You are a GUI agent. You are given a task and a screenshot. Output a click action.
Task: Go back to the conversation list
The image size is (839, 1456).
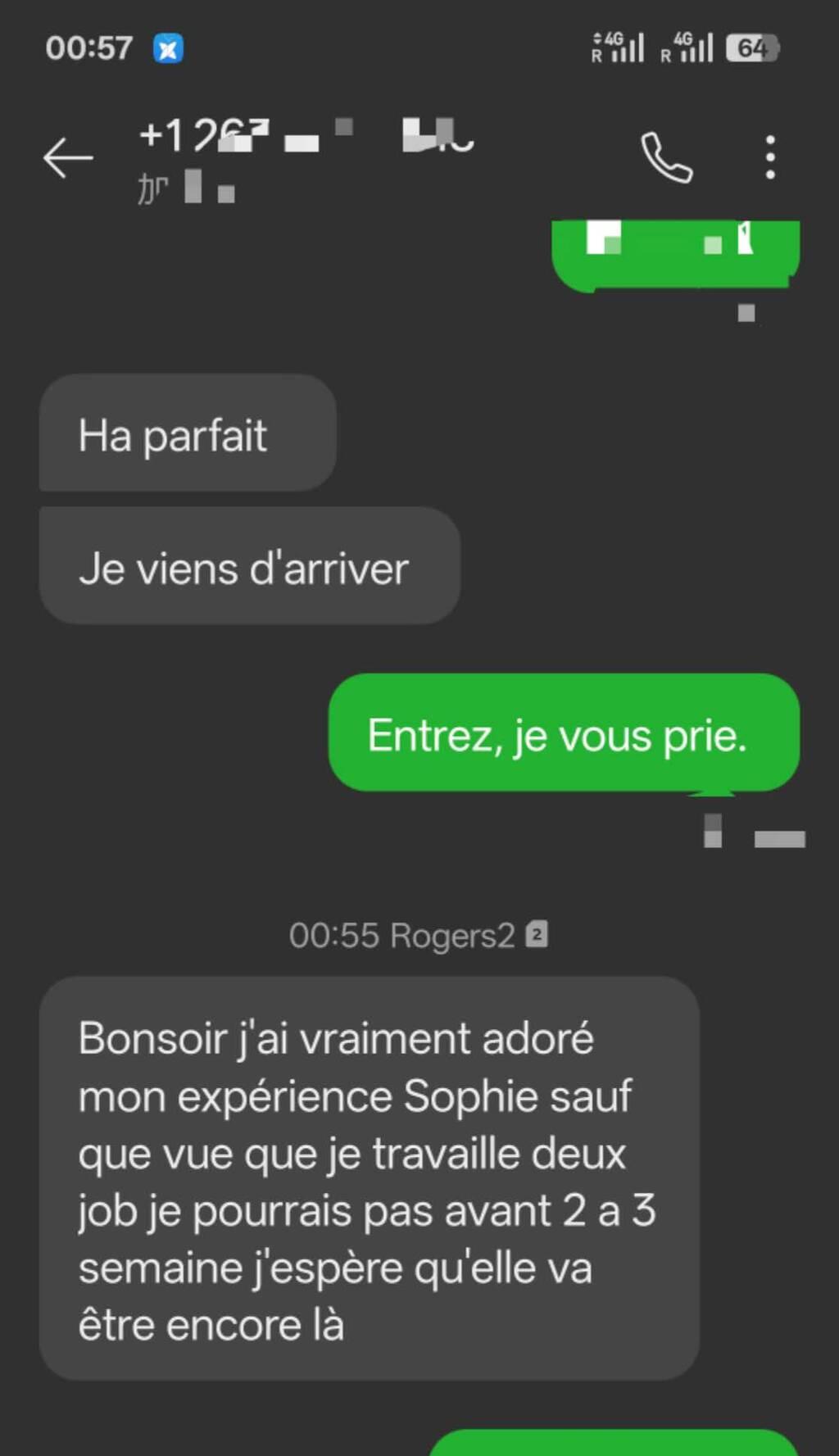coord(68,157)
